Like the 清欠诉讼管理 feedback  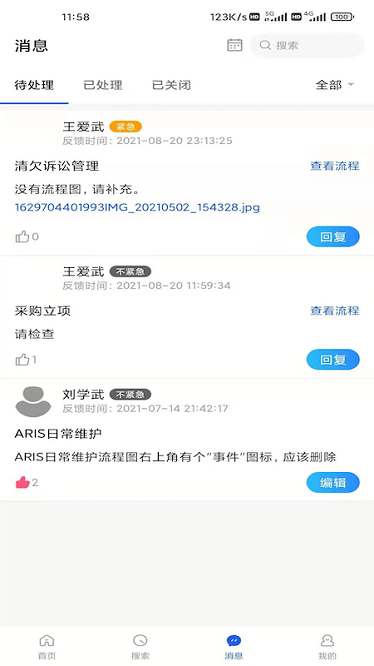[27, 237]
